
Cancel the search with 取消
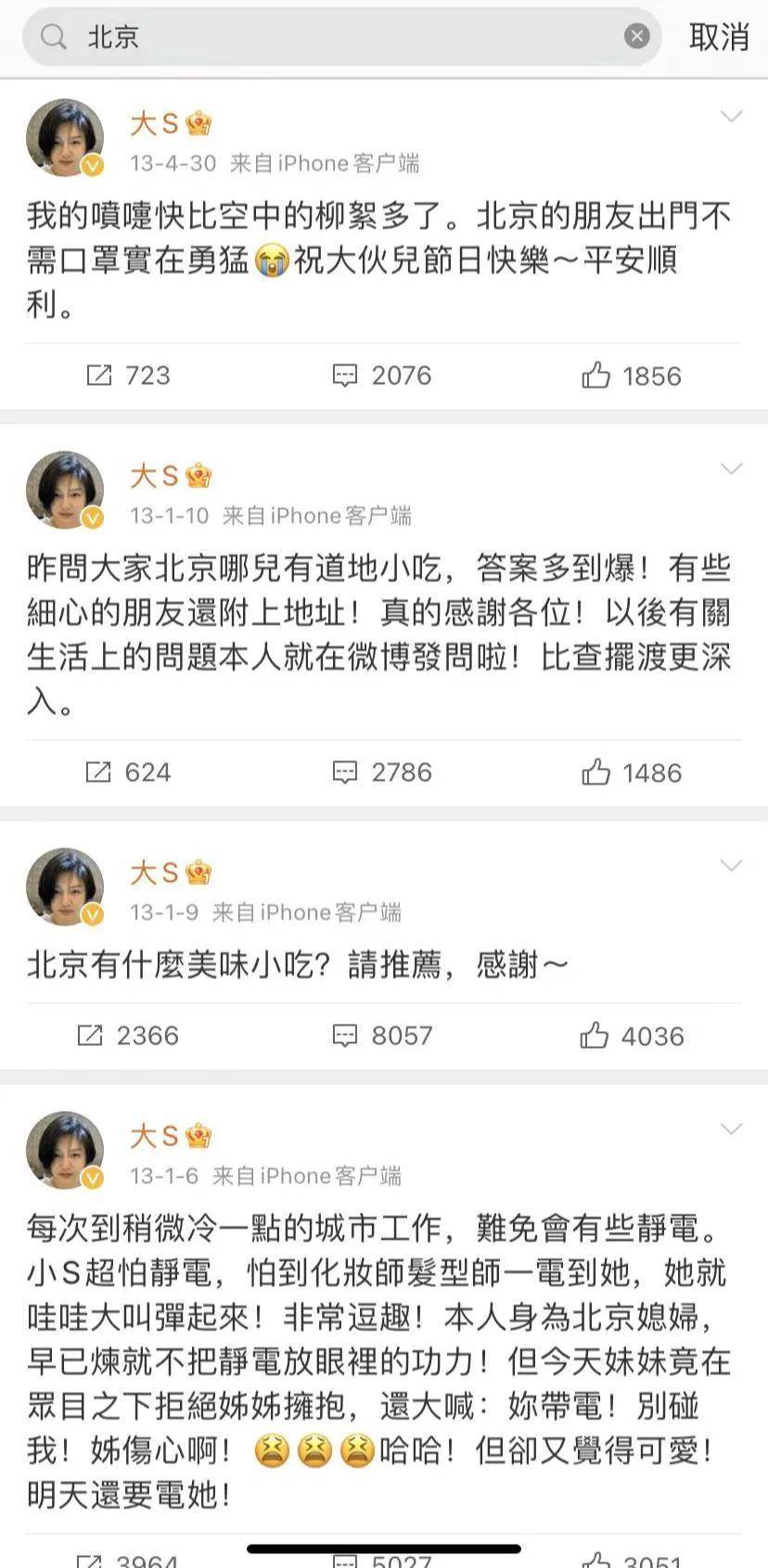click(719, 37)
